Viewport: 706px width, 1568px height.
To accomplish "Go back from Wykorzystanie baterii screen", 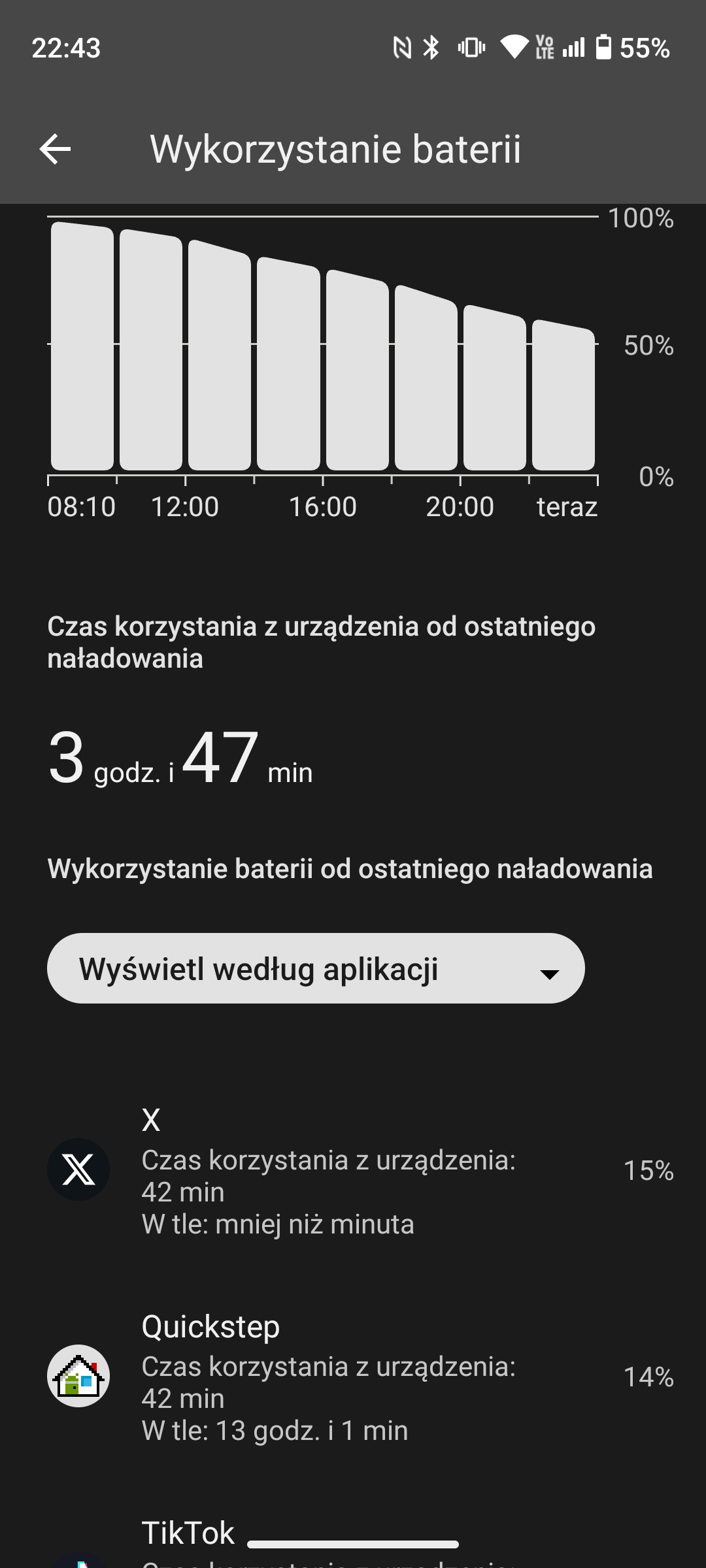I will [55, 150].
